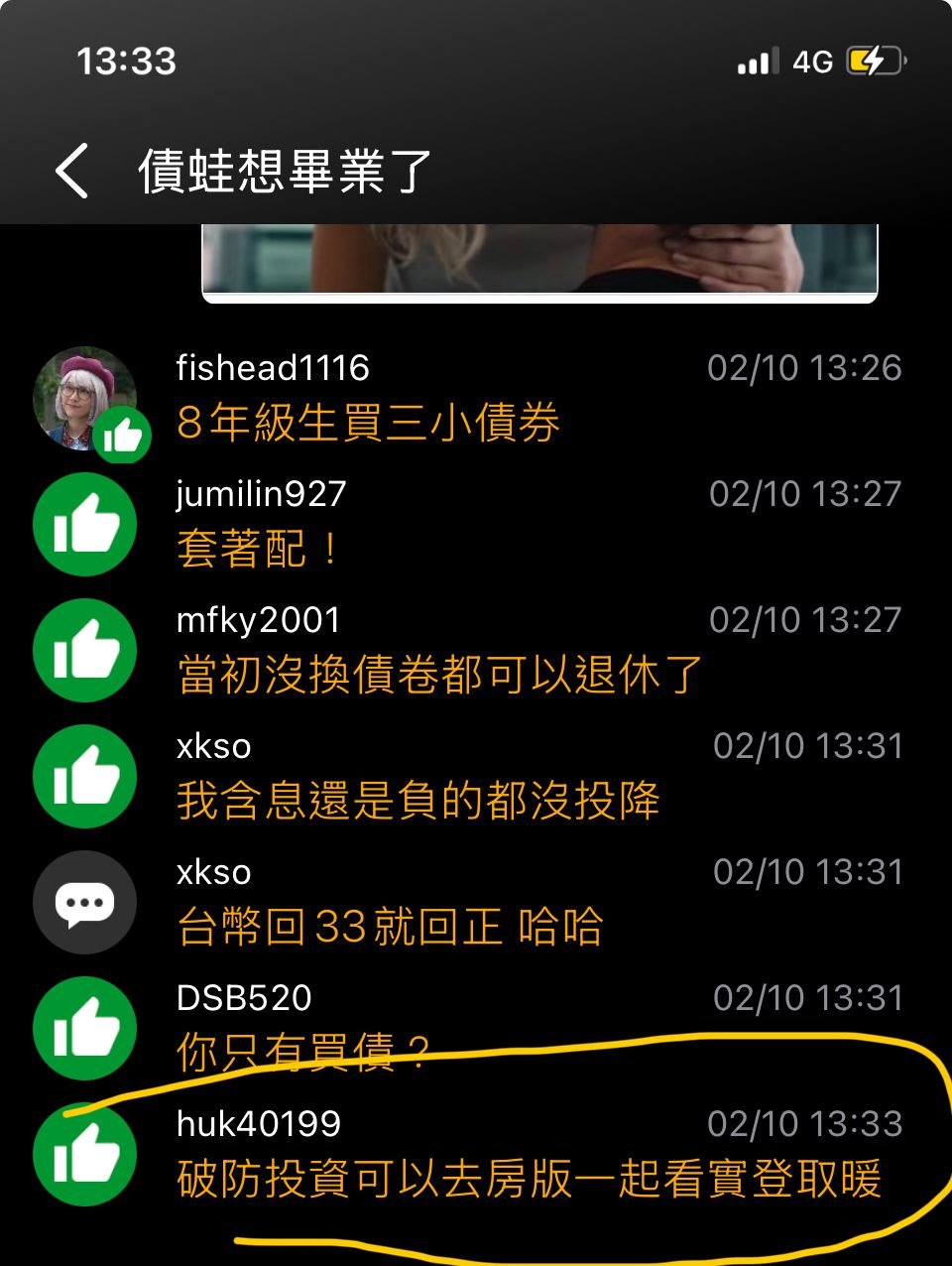
Task: Tap the speech bubble icon beside xkso's second message
Action: pyautogui.click(x=84, y=903)
